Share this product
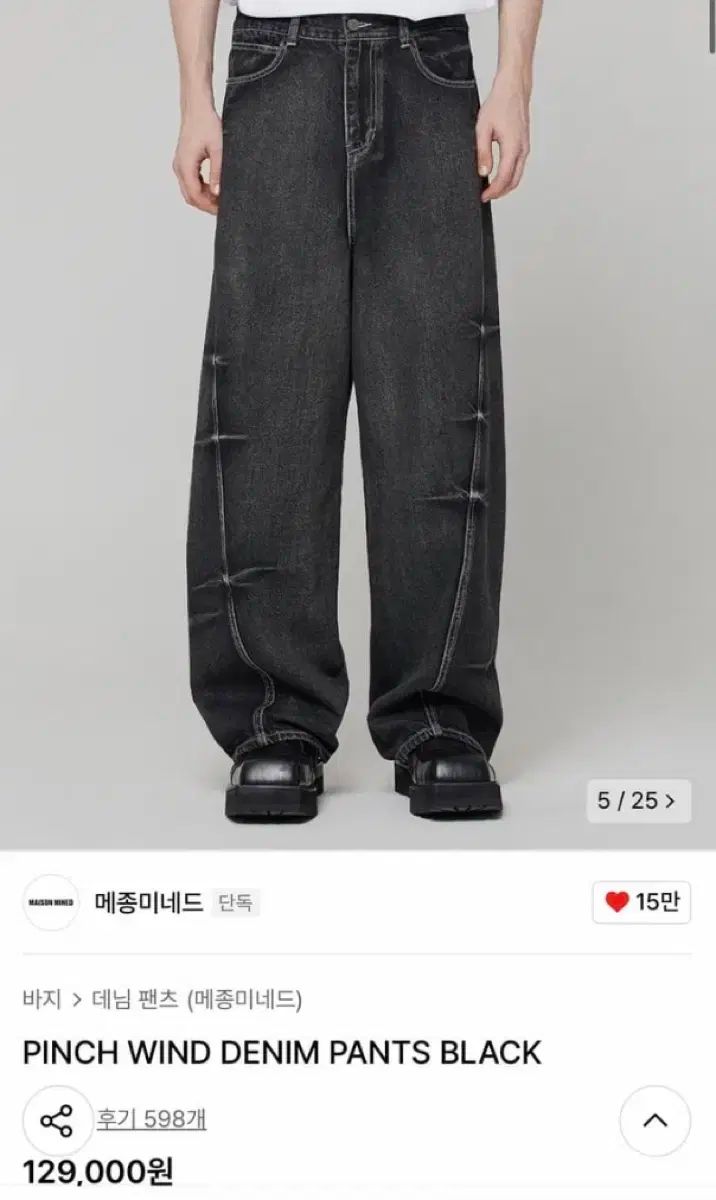Viewport: 716px width, 1200px height. pyautogui.click(x=57, y=1120)
